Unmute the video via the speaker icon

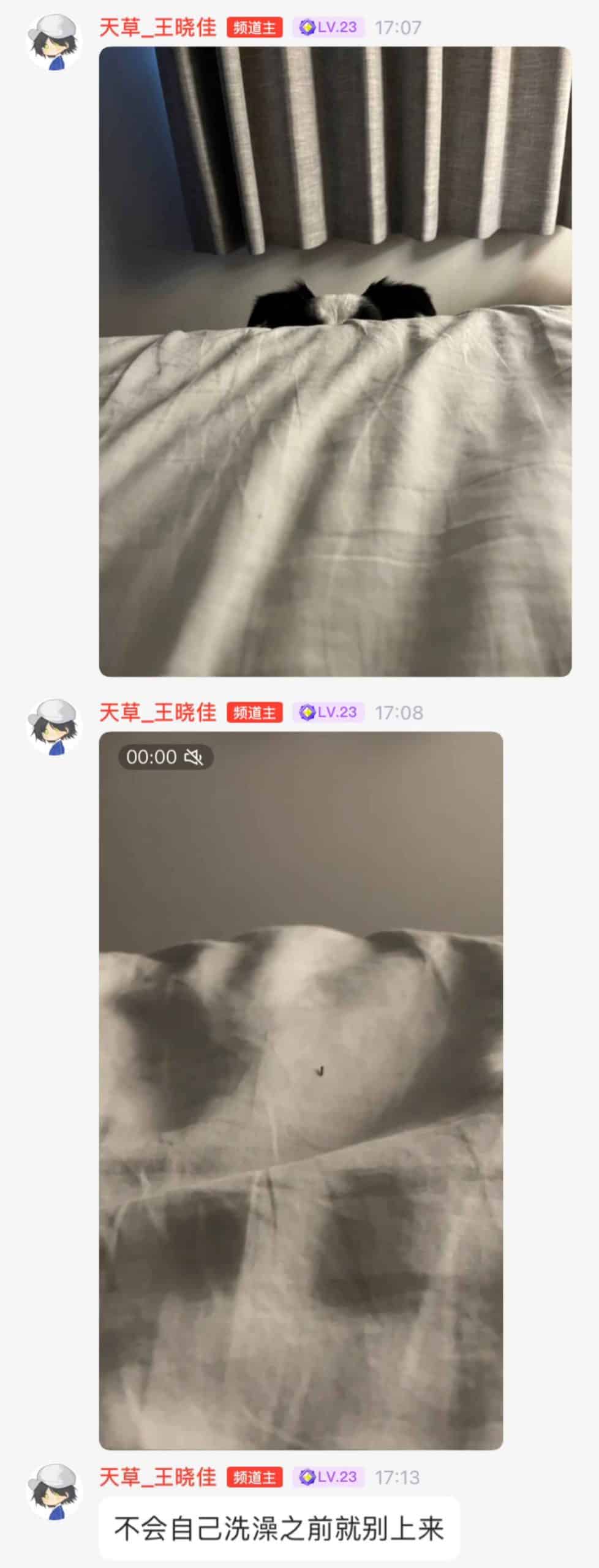[x=194, y=757]
